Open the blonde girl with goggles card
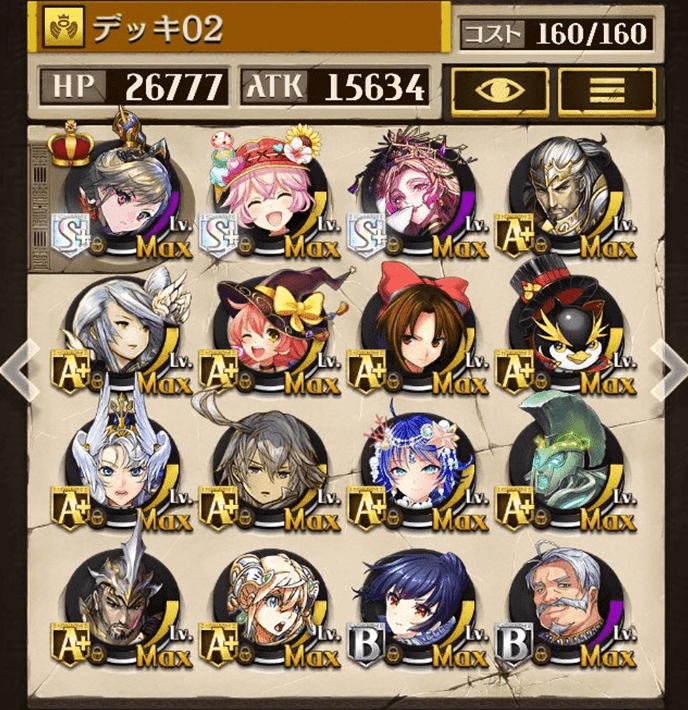 pos(265,612)
